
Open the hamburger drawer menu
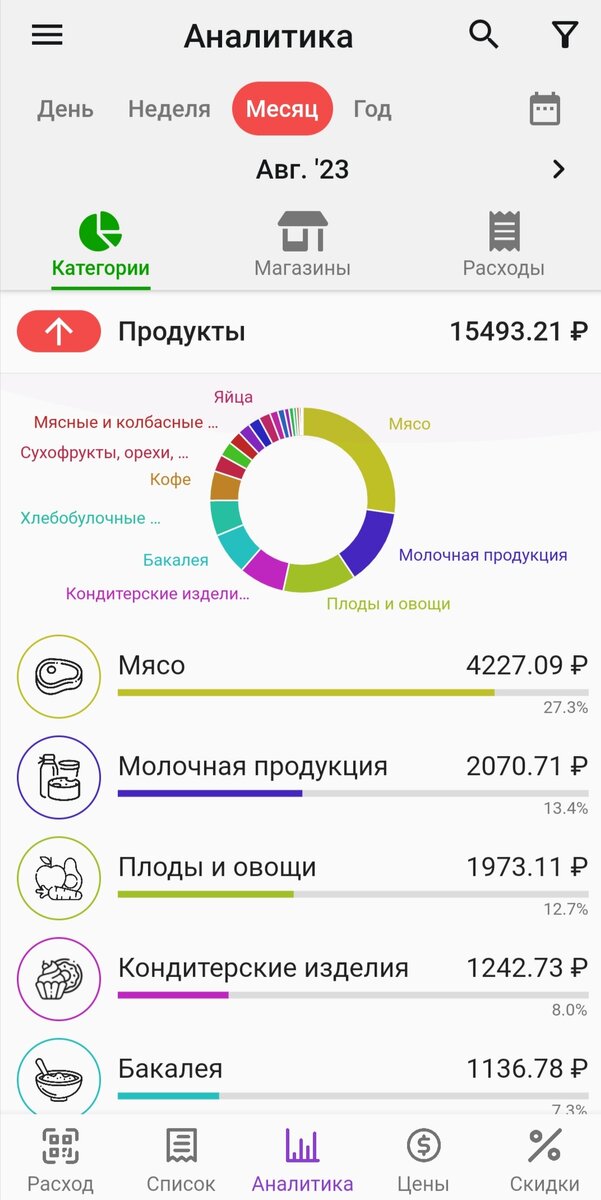[x=47, y=35]
